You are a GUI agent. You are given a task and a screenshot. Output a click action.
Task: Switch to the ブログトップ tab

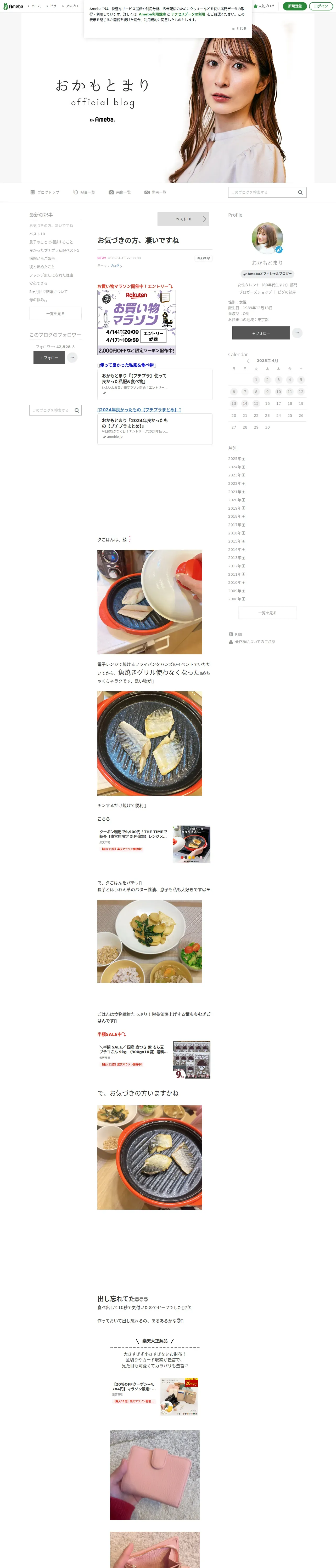(45, 192)
